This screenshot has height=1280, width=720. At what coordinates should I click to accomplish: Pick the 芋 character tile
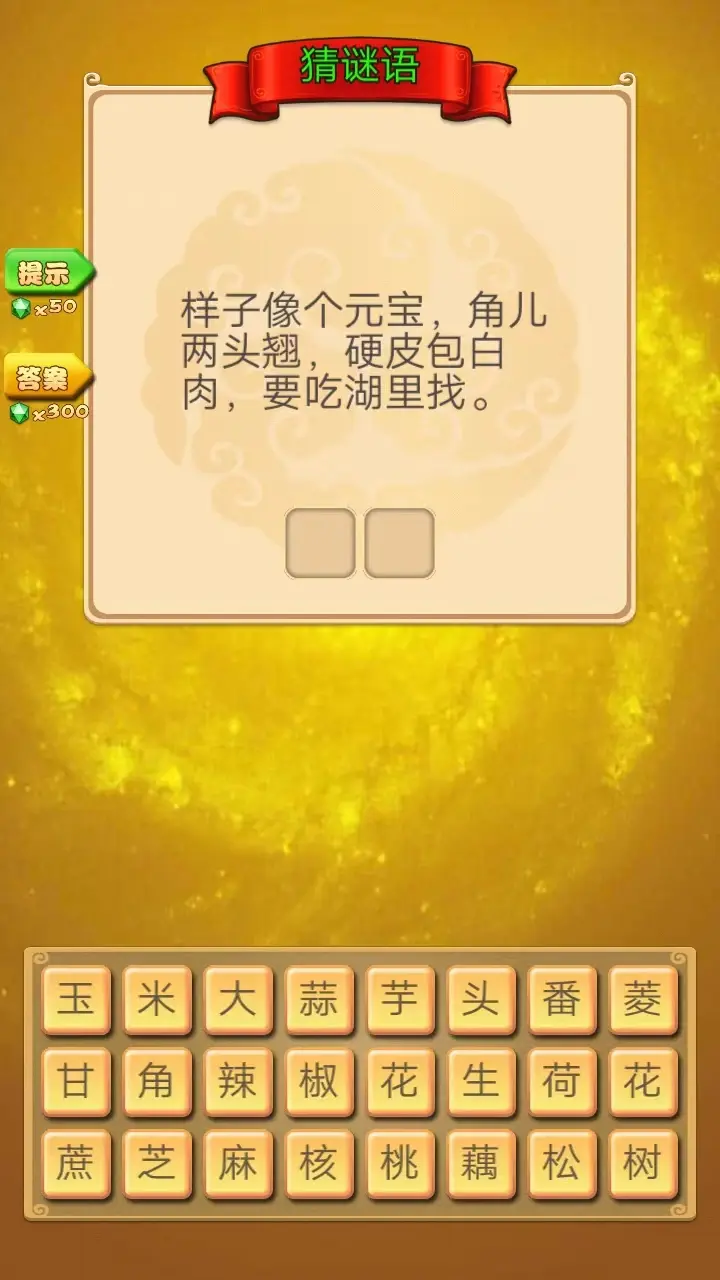[400, 999]
